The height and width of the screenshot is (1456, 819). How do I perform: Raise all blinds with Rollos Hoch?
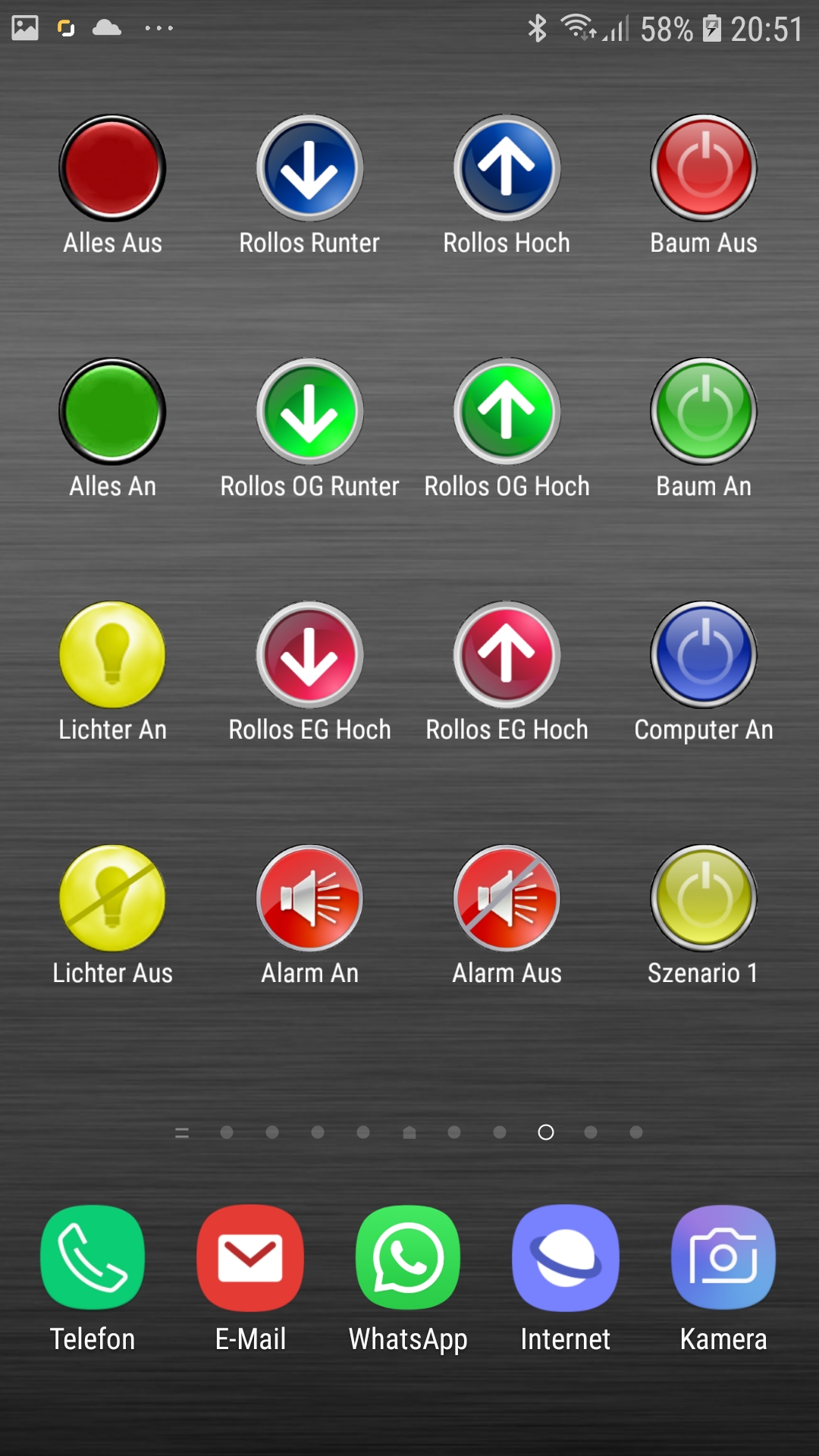click(507, 168)
